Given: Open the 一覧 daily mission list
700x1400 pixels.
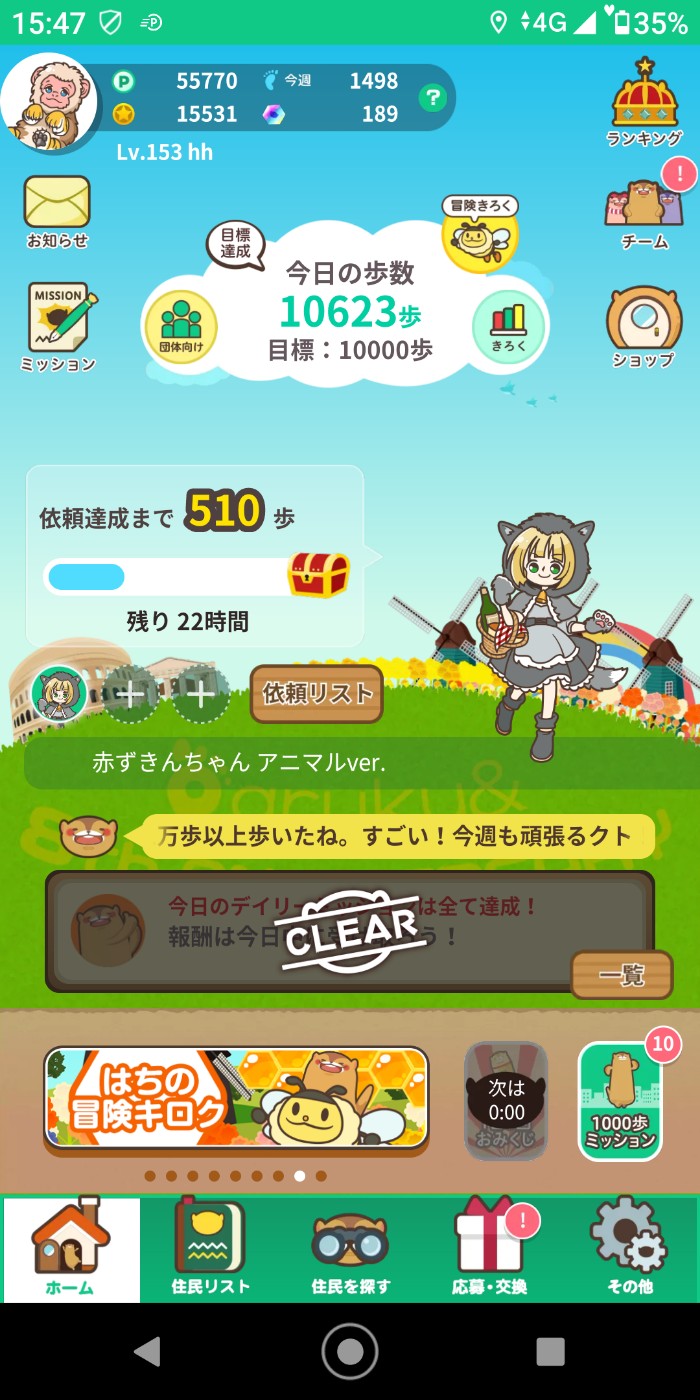Looking at the screenshot, I should [x=621, y=974].
